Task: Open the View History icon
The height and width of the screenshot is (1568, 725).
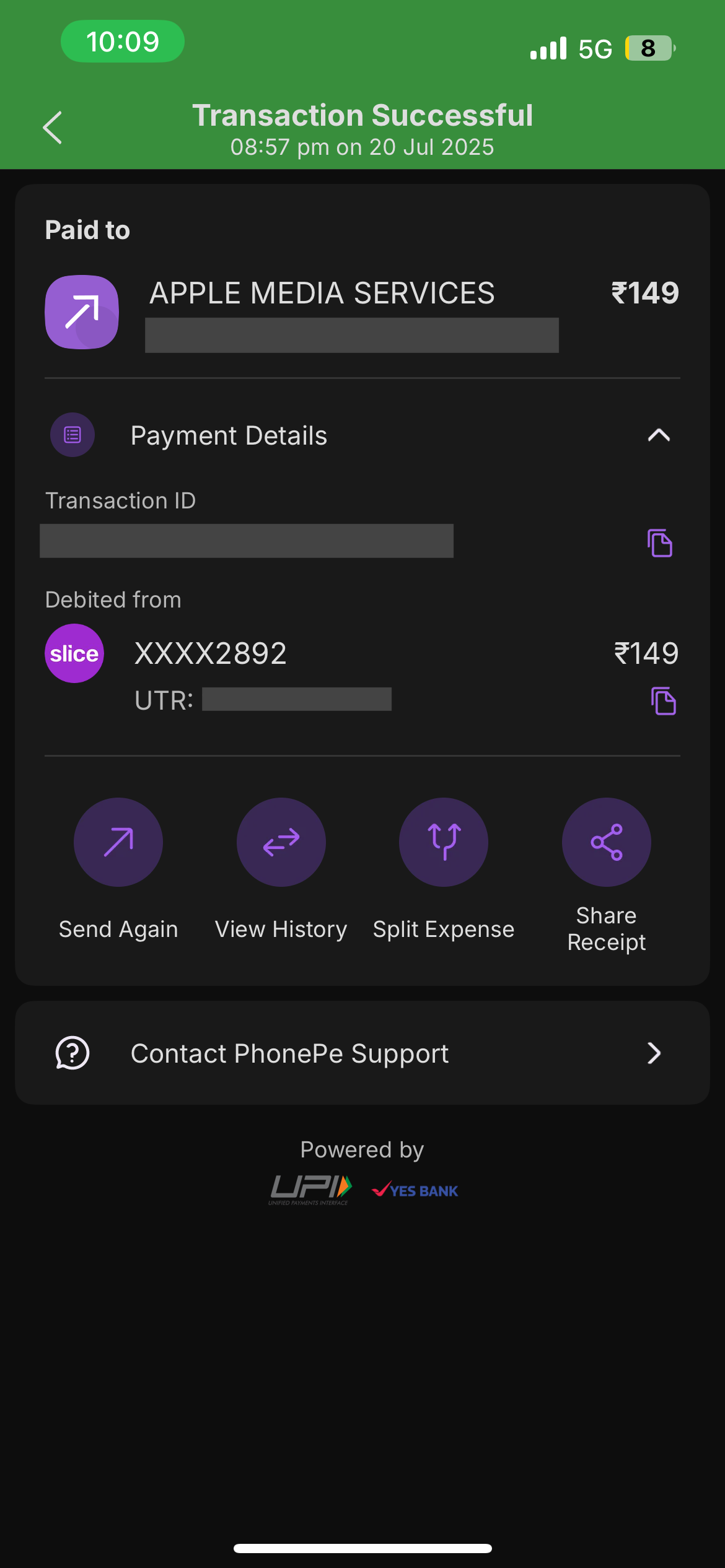Action: 281,842
